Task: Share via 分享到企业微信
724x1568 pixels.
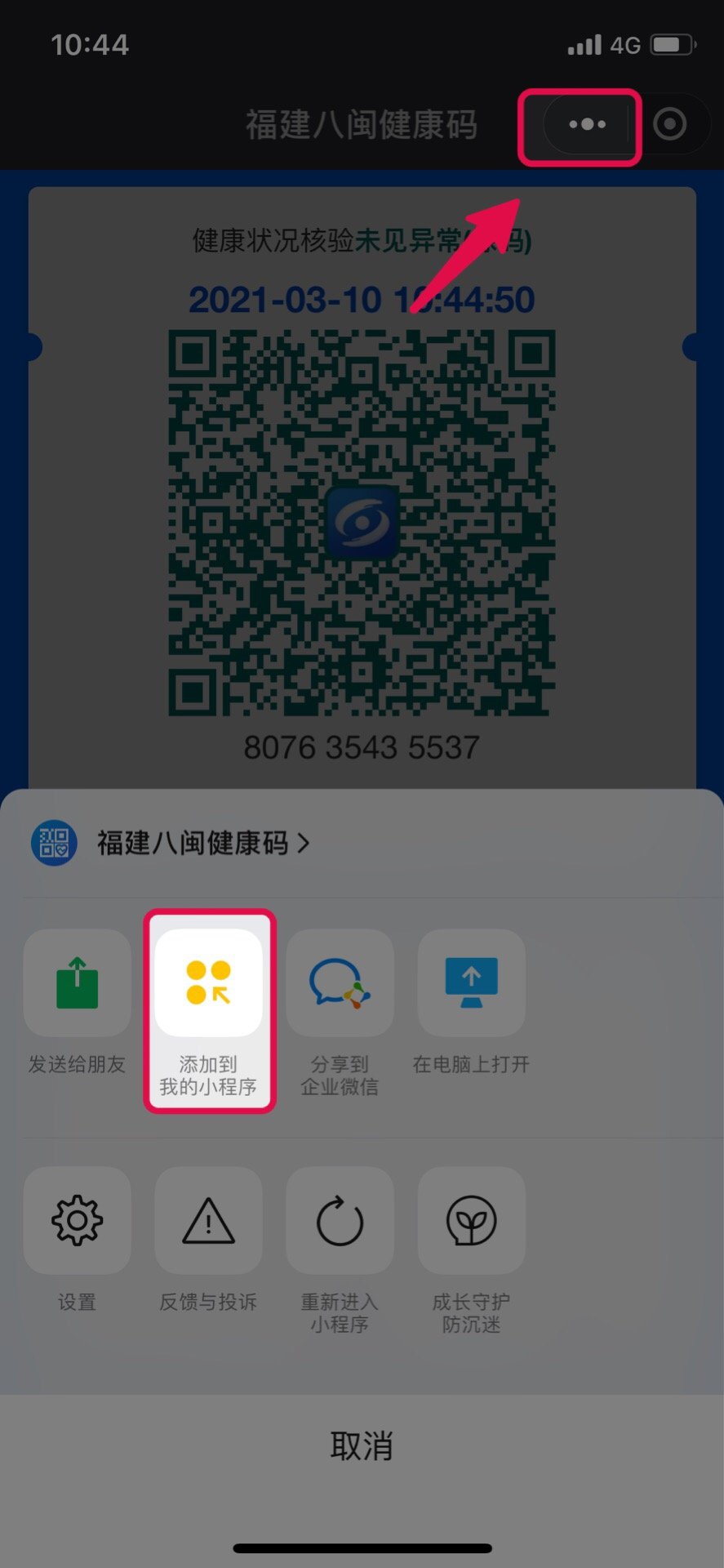Action: 340,983
